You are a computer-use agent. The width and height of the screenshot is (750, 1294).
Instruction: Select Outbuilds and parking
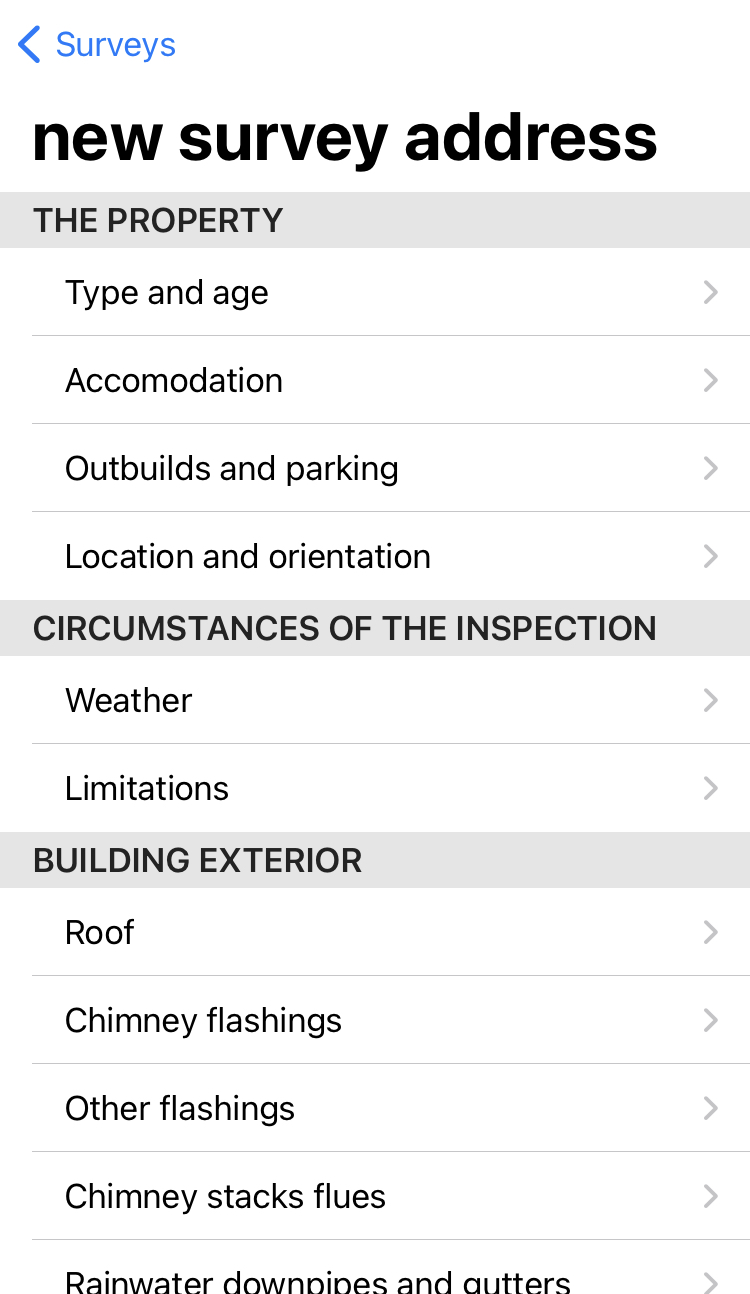pyautogui.click(x=375, y=468)
